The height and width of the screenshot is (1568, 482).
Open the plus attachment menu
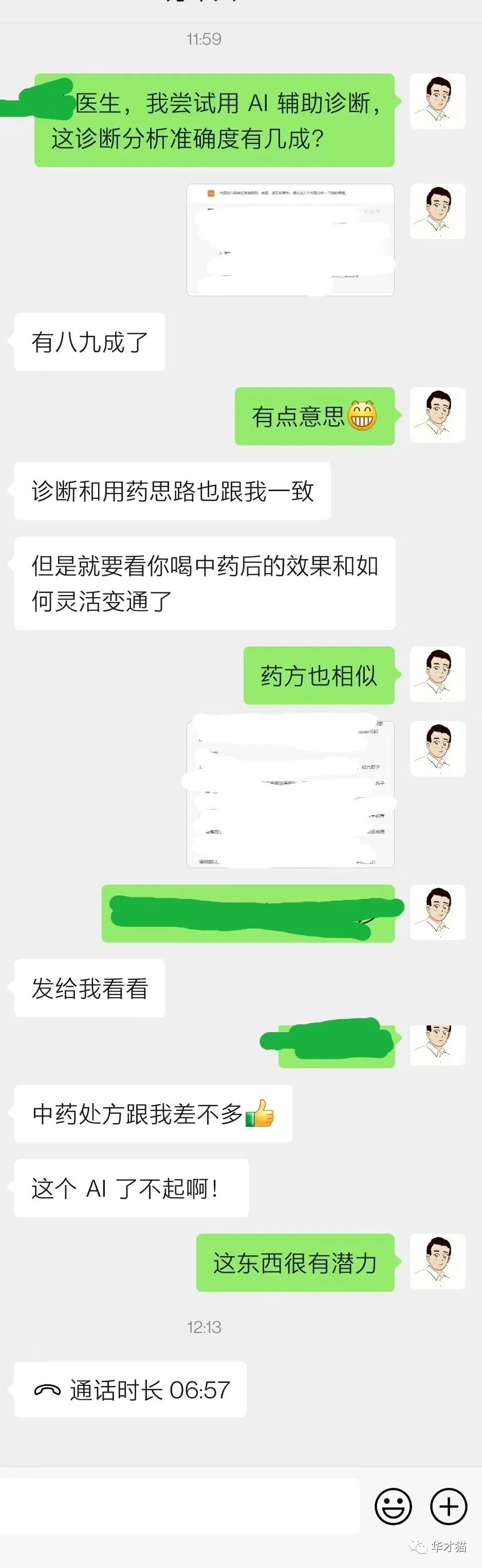[x=449, y=1506]
